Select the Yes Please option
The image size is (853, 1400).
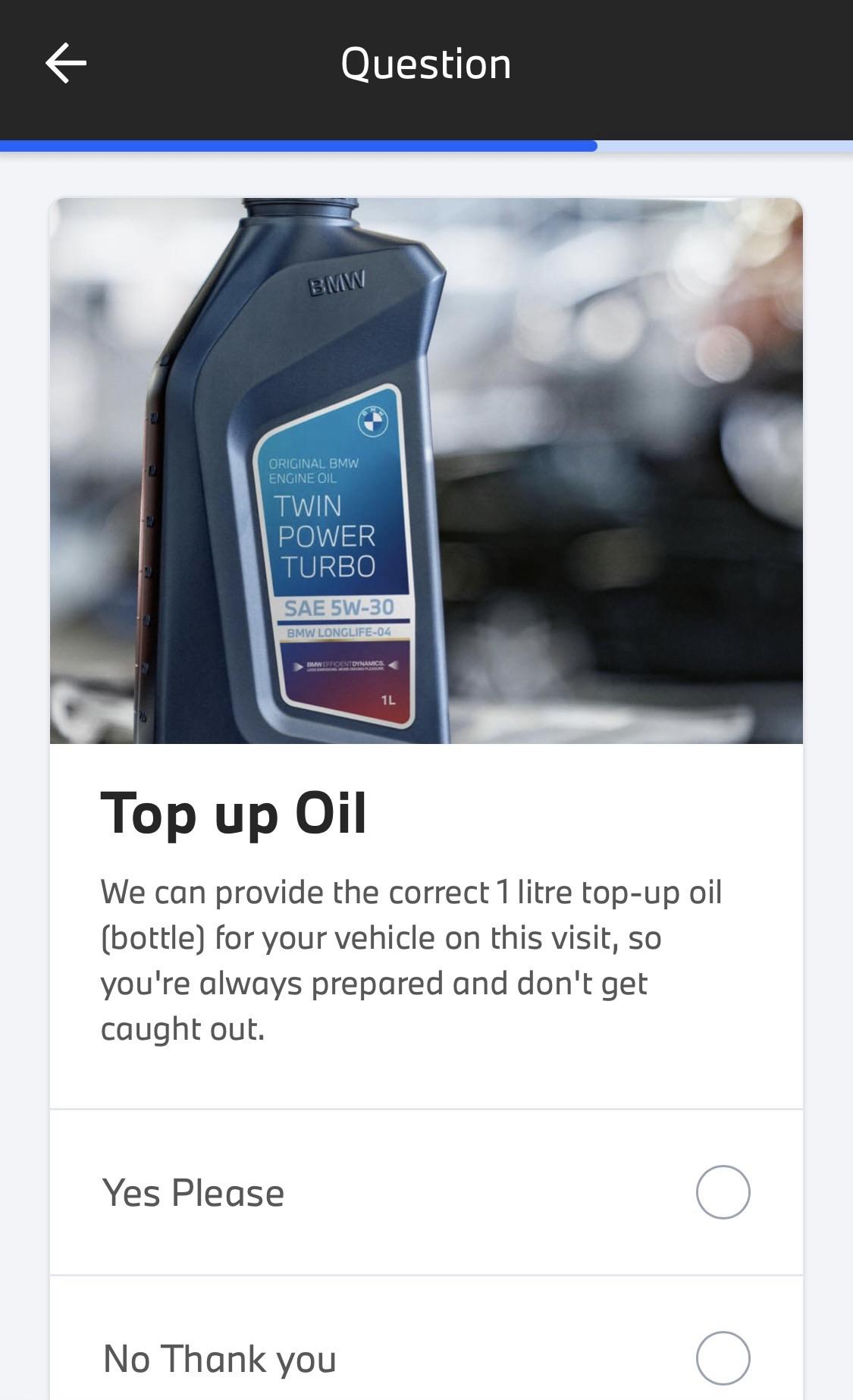tap(722, 1192)
